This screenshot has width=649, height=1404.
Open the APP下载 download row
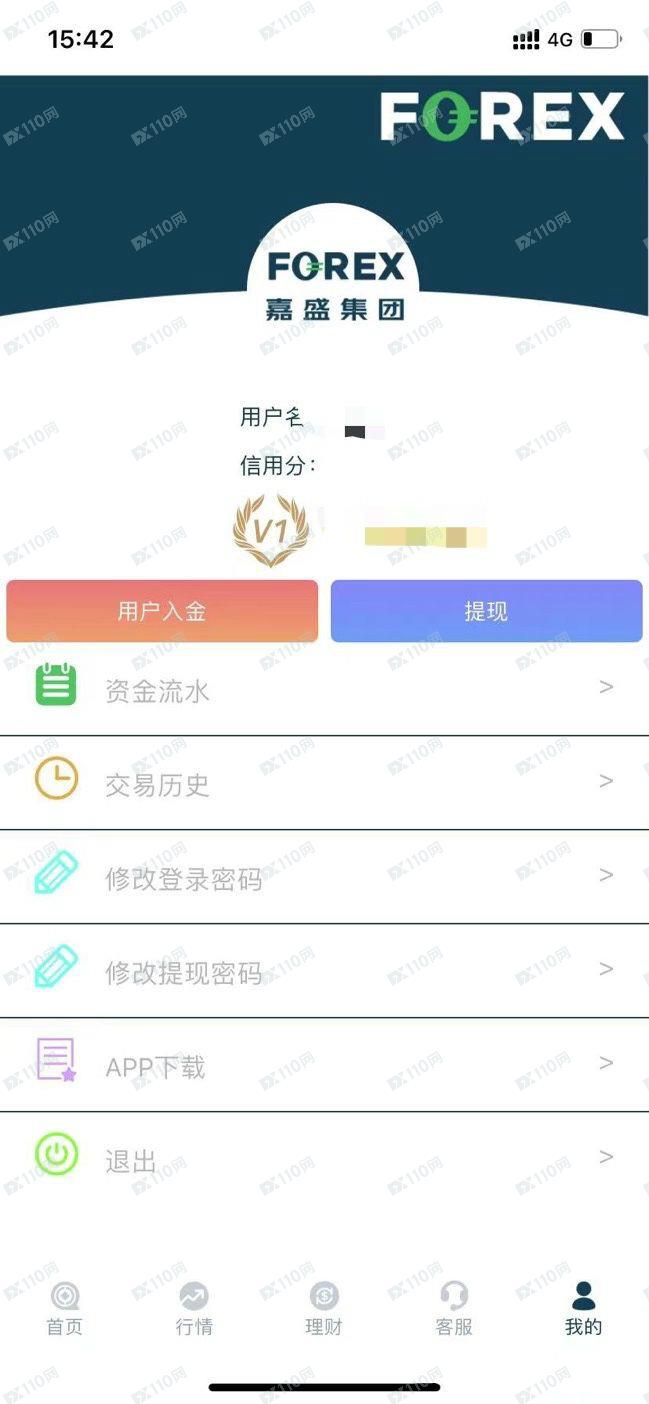pyautogui.click(x=324, y=1065)
